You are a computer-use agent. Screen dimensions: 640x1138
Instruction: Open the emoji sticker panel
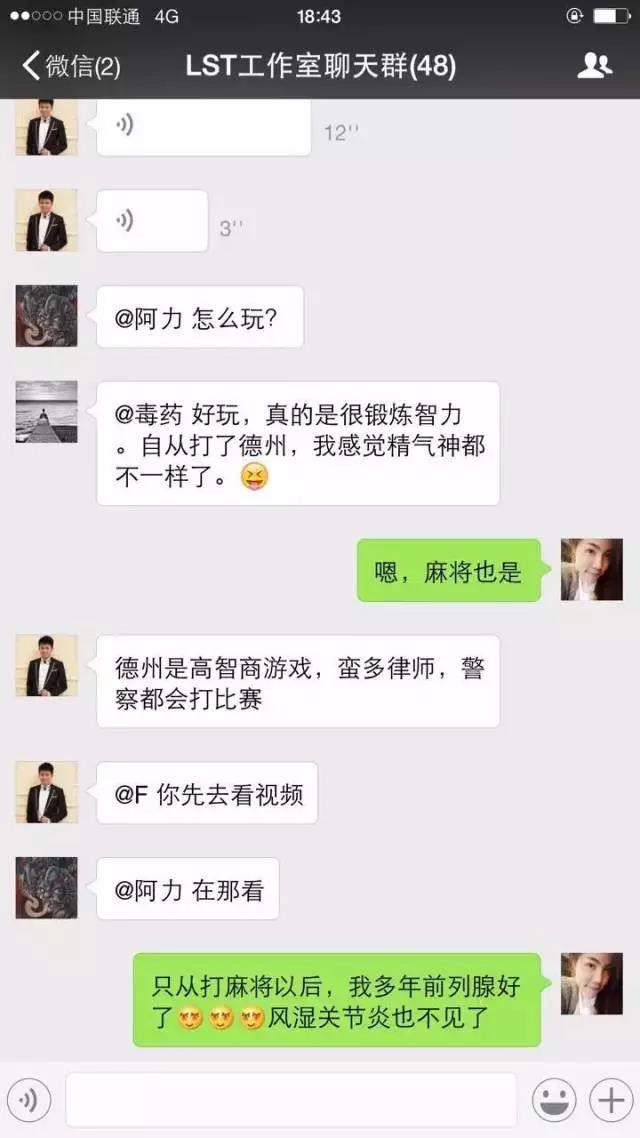point(553,1101)
